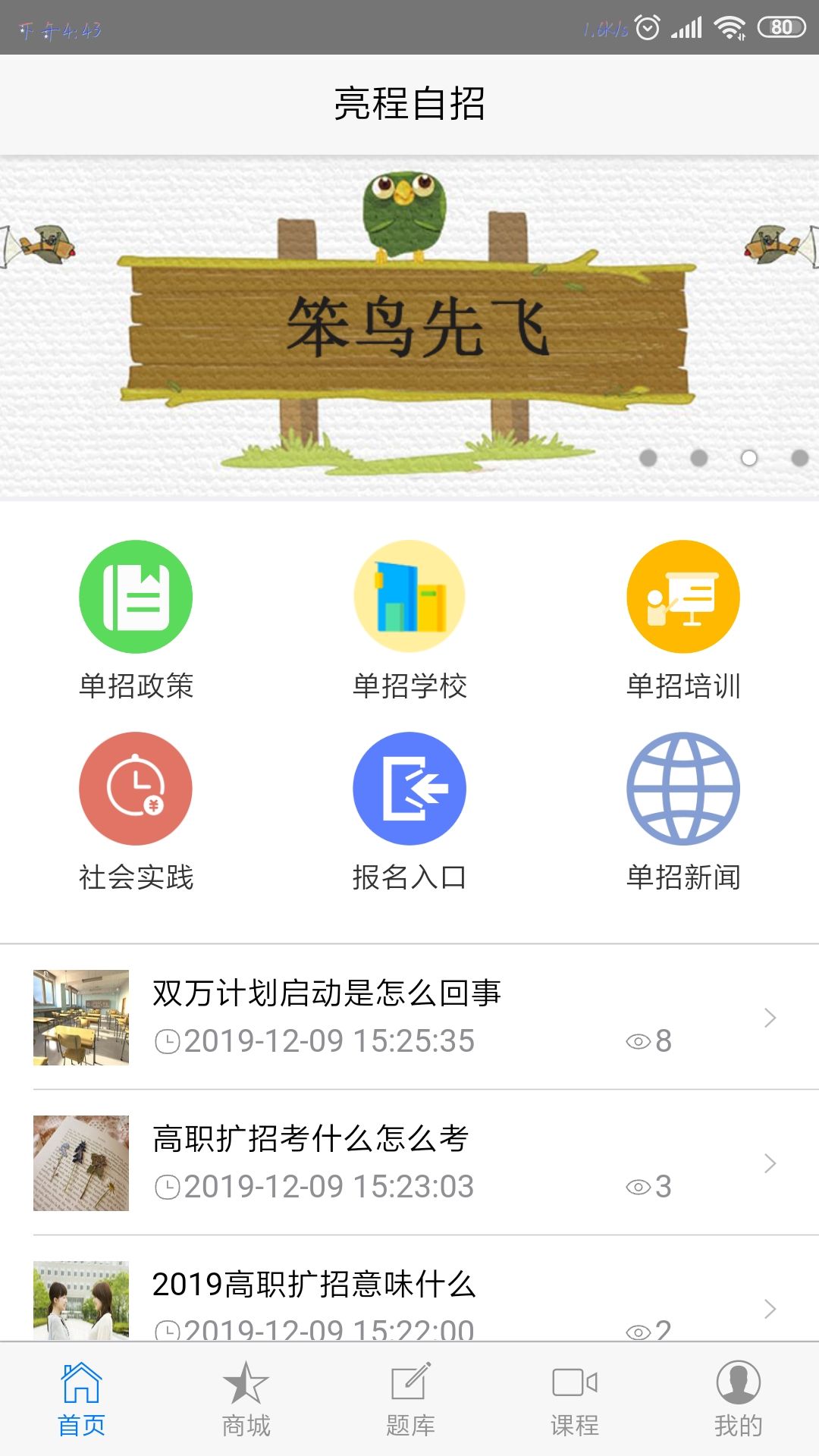Open 单招培训 from the grid
819x1456 pixels.
(x=682, y=596)
